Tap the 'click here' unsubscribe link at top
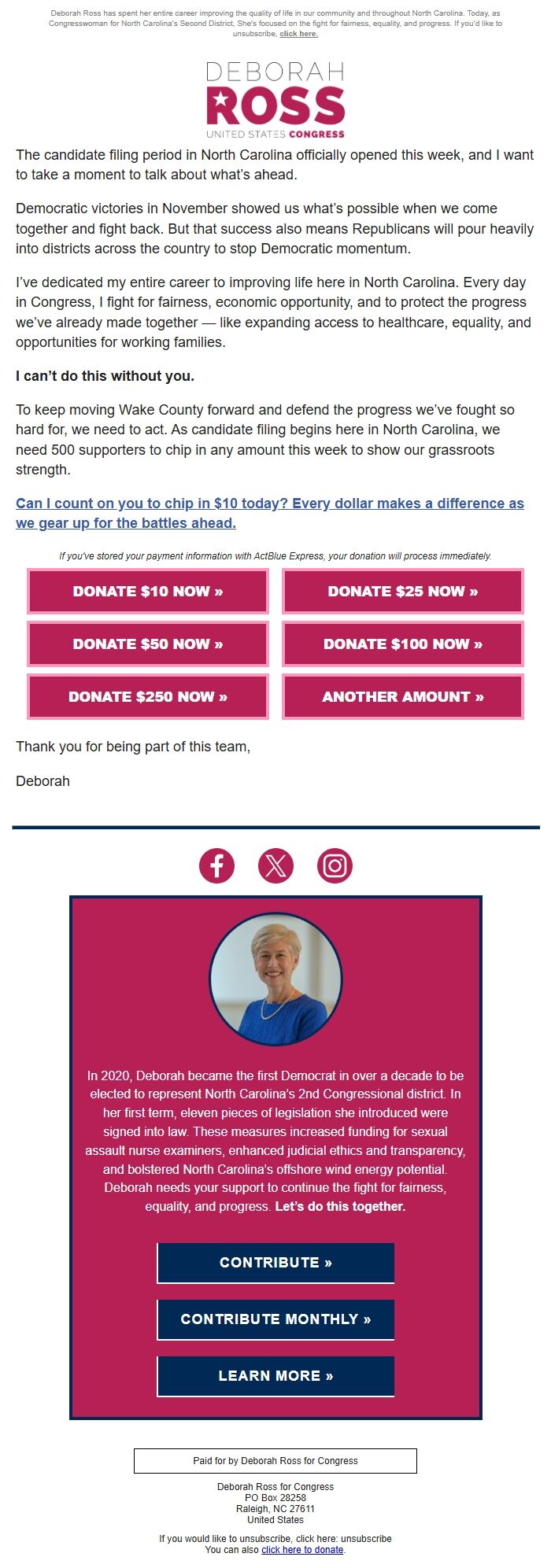Viewport: 551px width, 1568px height. click(298, 34)
